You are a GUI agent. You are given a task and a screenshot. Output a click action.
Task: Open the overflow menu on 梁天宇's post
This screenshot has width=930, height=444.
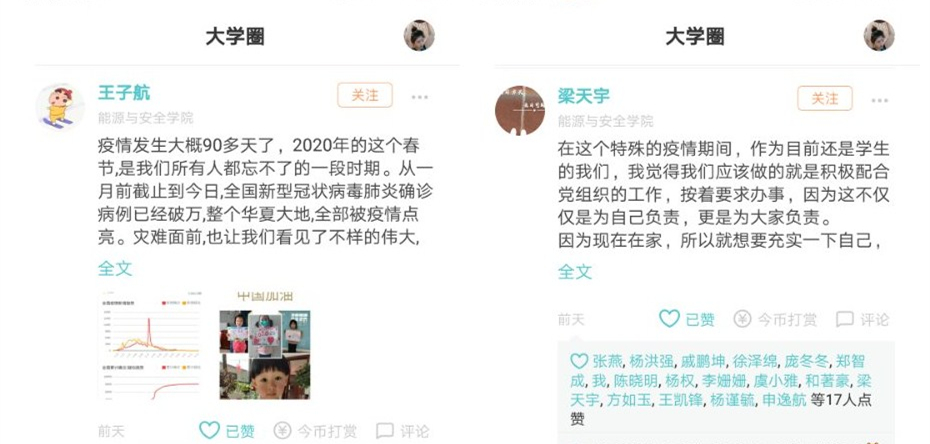pos(879,100)
